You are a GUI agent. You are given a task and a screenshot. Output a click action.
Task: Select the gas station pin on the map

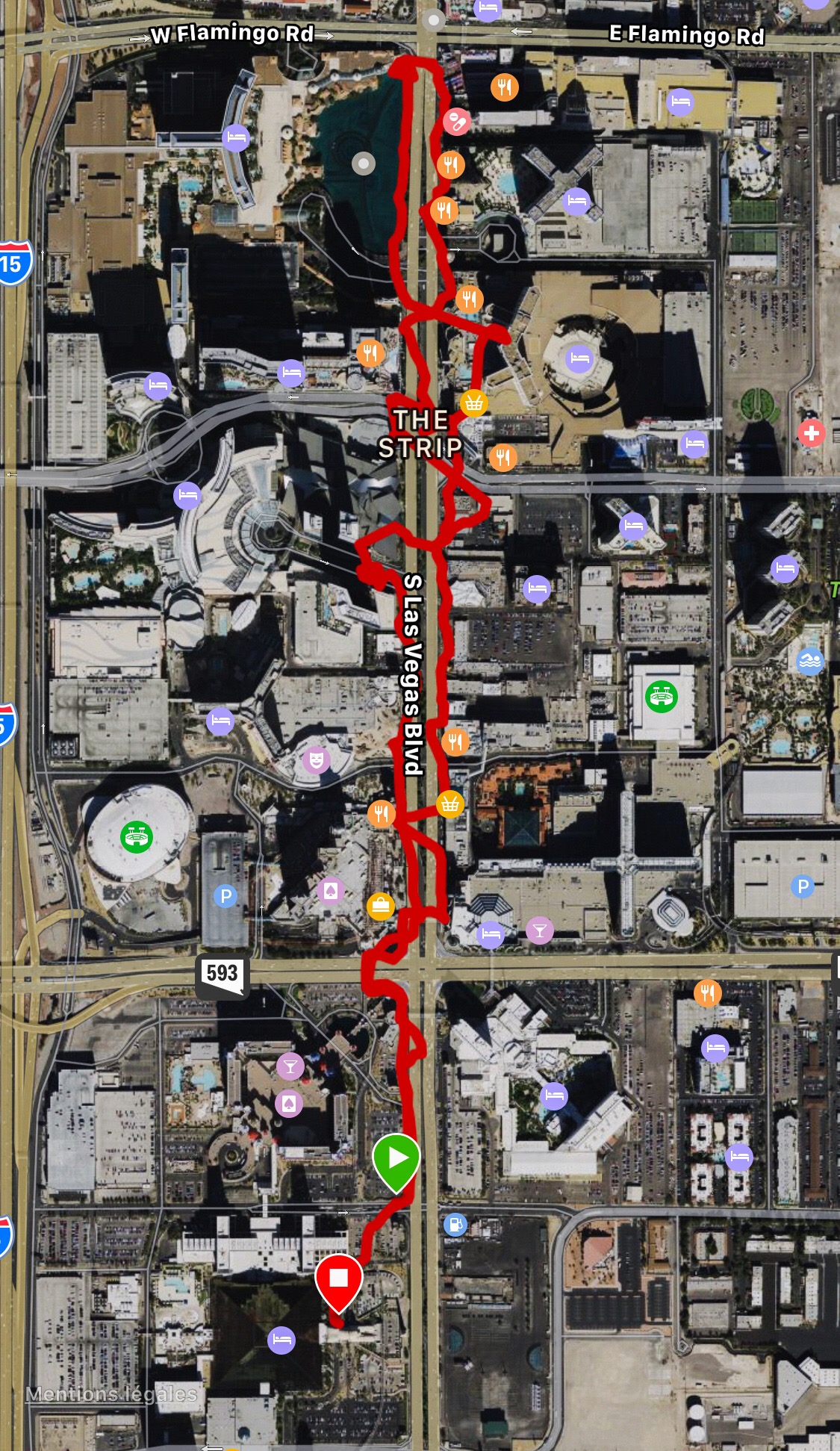tap(455, 1225)
